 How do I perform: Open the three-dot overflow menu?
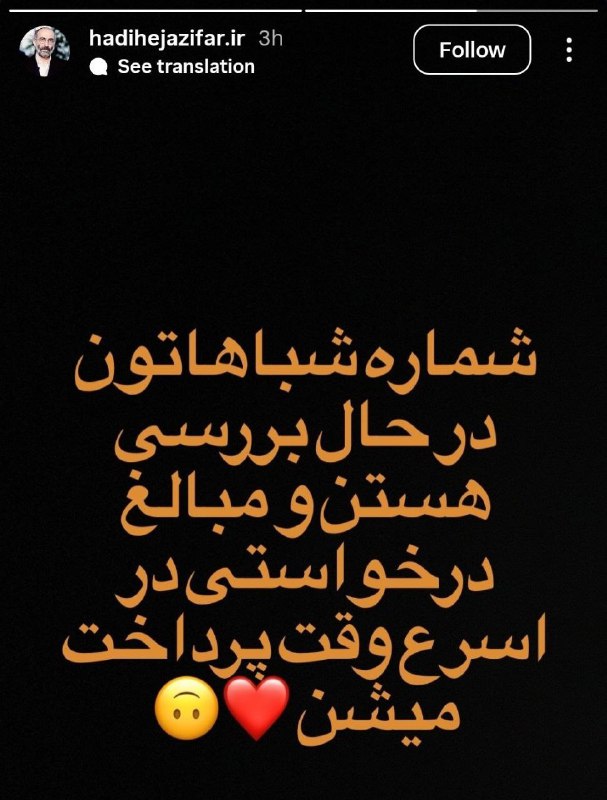pos(568,50)
